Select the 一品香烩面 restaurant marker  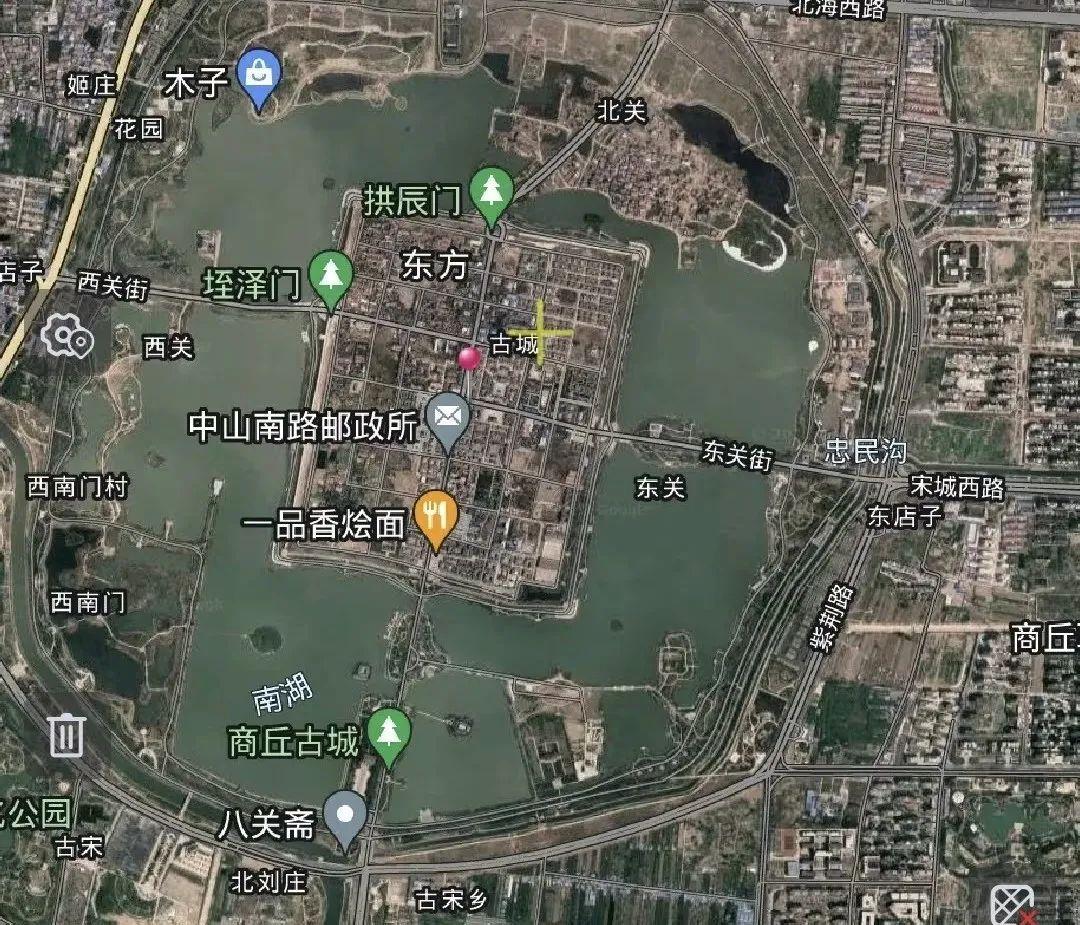[436, 516]
